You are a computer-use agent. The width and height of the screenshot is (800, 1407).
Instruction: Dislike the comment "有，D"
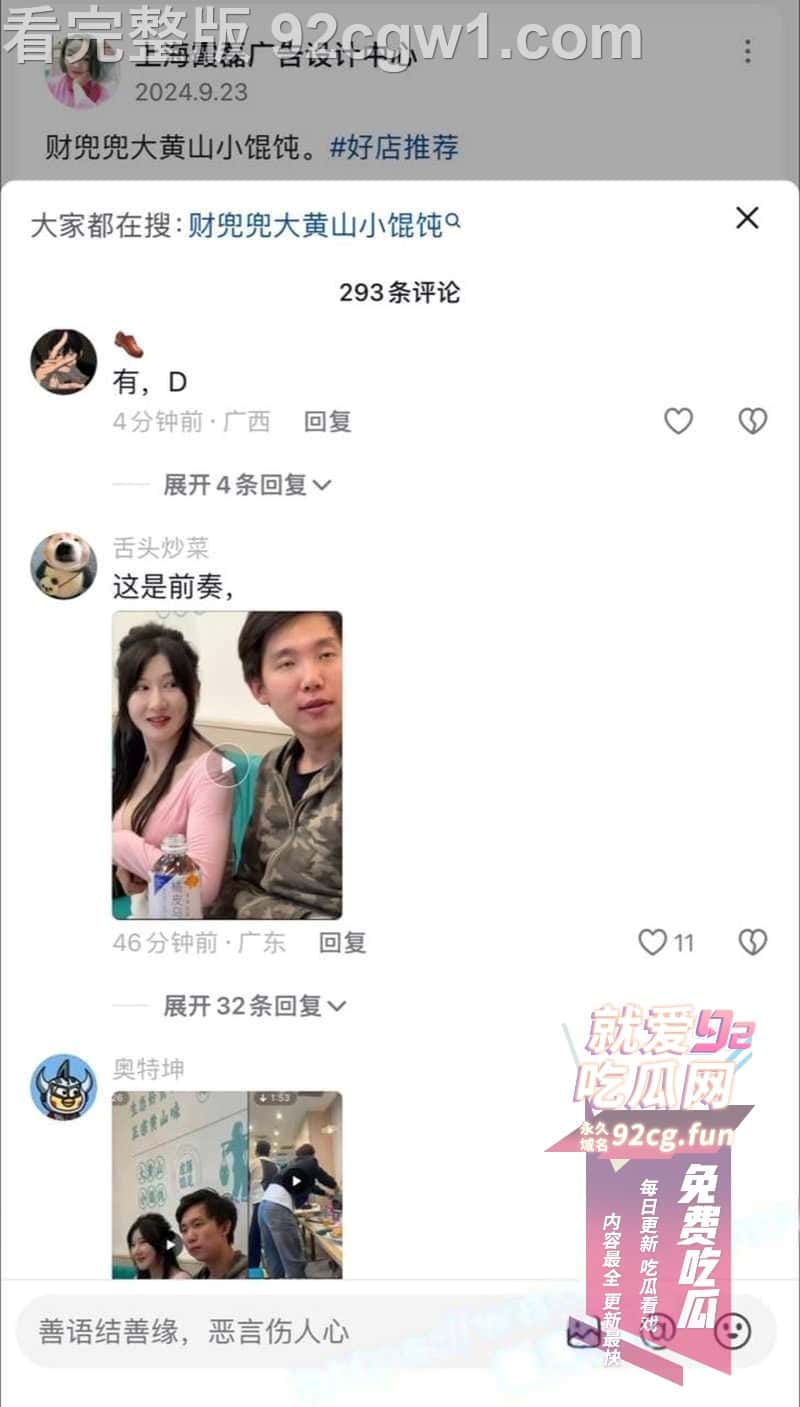tap(752, 422)
